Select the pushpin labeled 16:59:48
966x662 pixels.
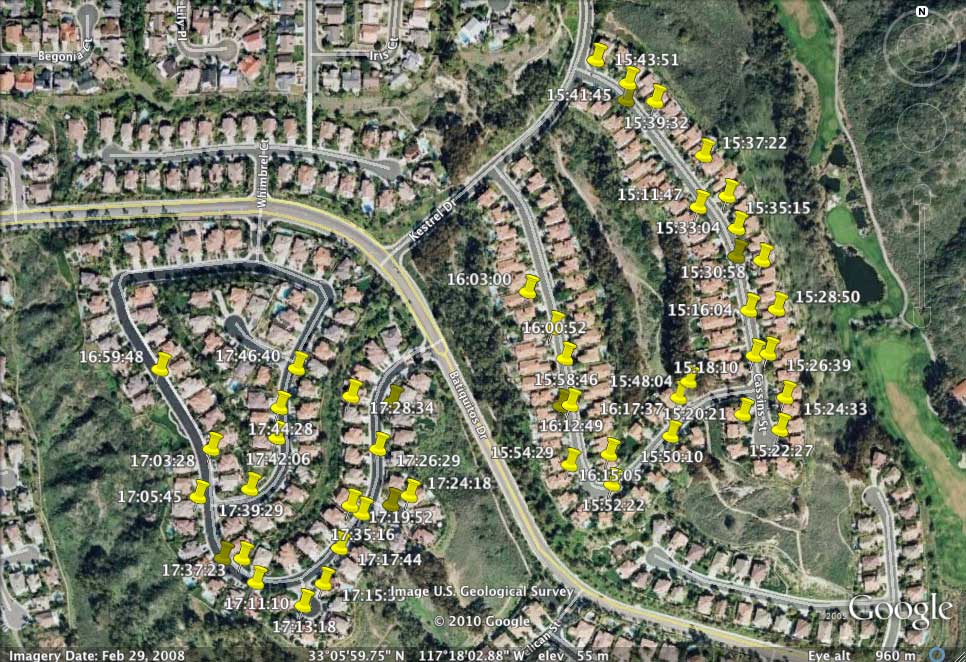162,364
